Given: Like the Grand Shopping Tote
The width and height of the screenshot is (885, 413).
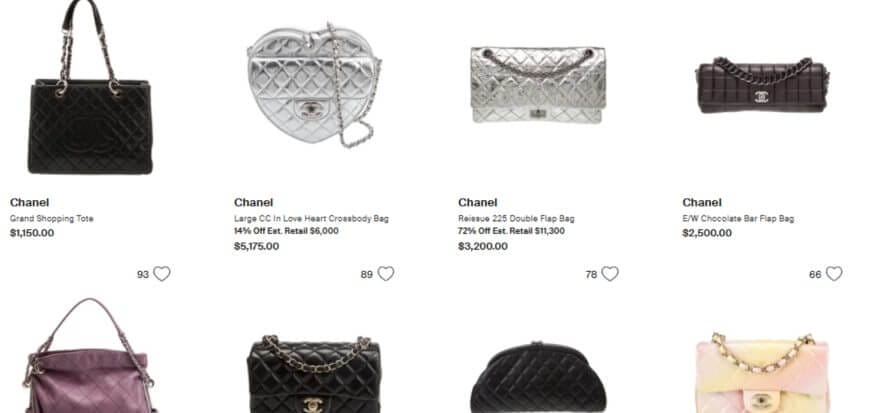Looking at the screenshot, I should [161, 274].
